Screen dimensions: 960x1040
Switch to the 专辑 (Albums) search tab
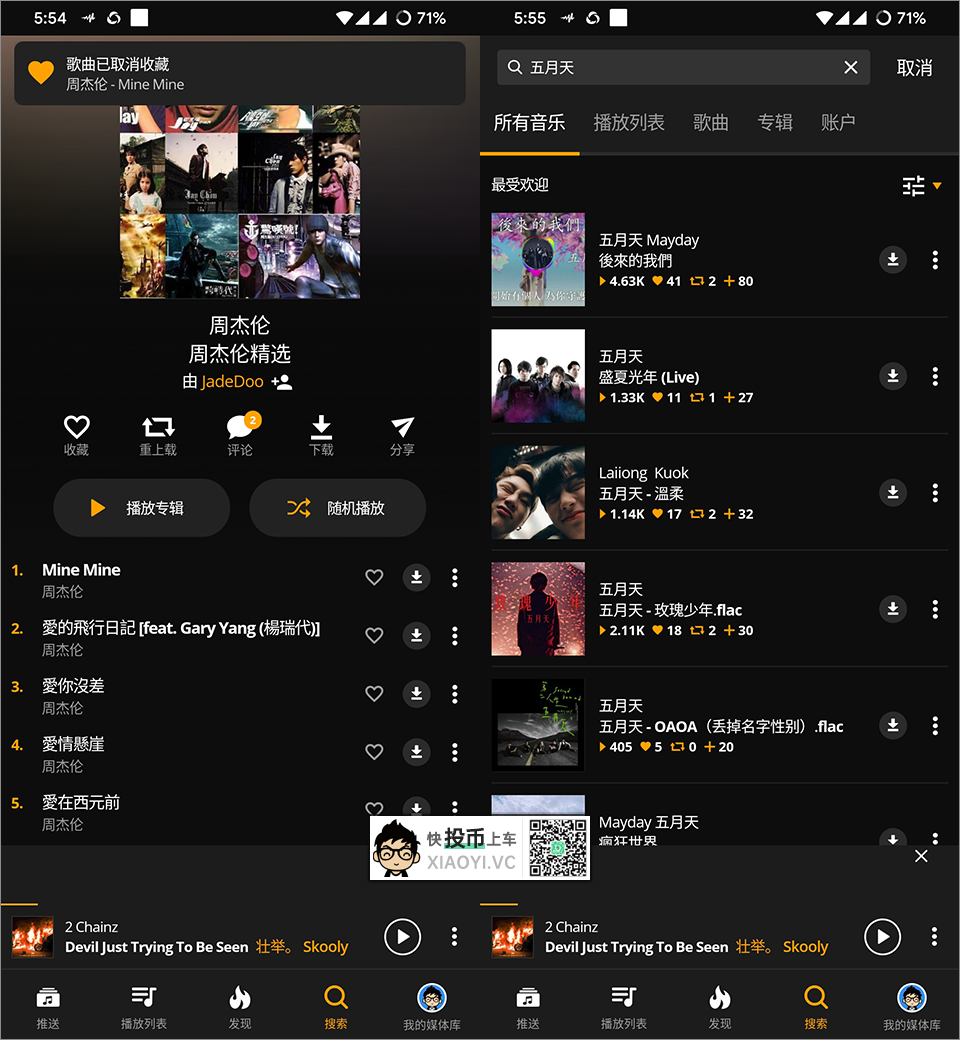pos(775,122)
